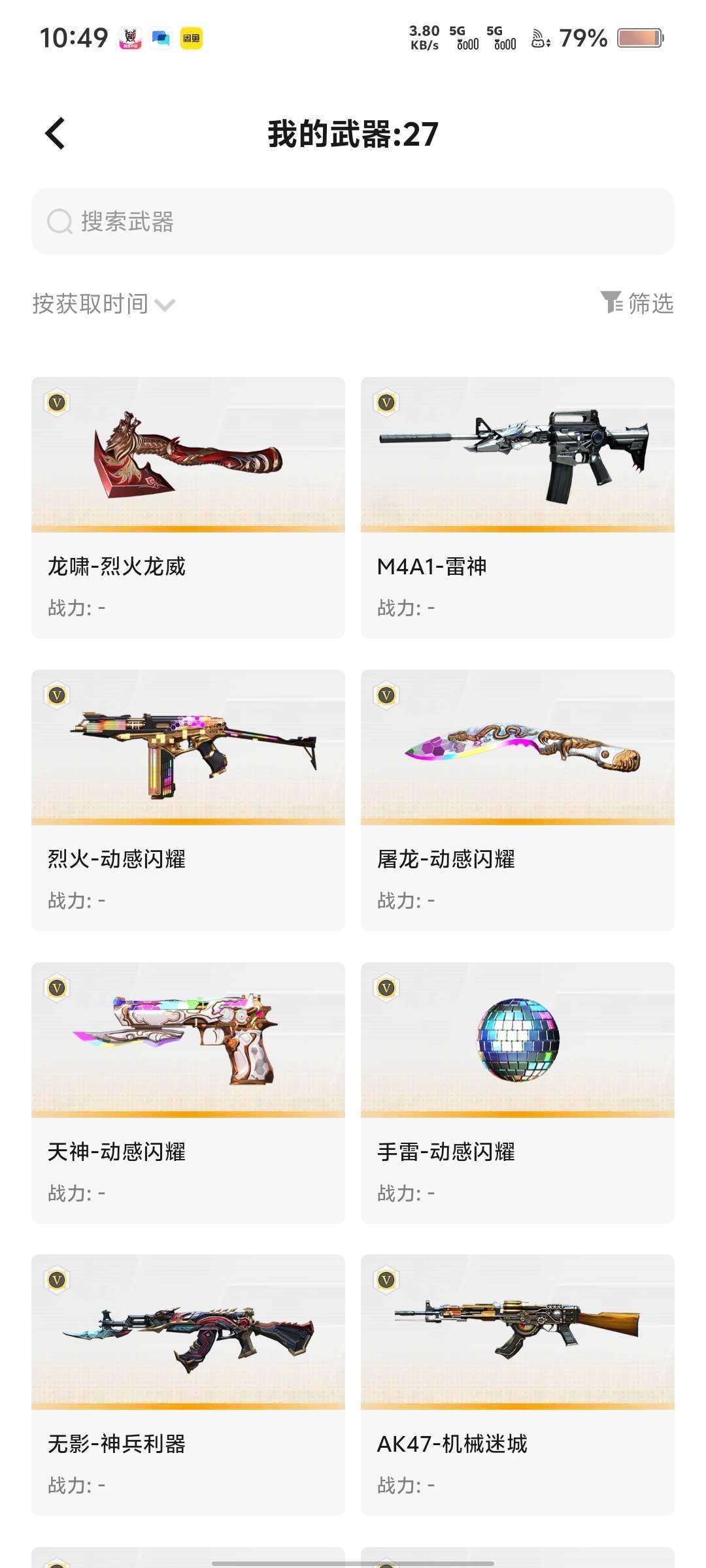View the 烈火-动感闪耀 weapon card

click(188, 800)
